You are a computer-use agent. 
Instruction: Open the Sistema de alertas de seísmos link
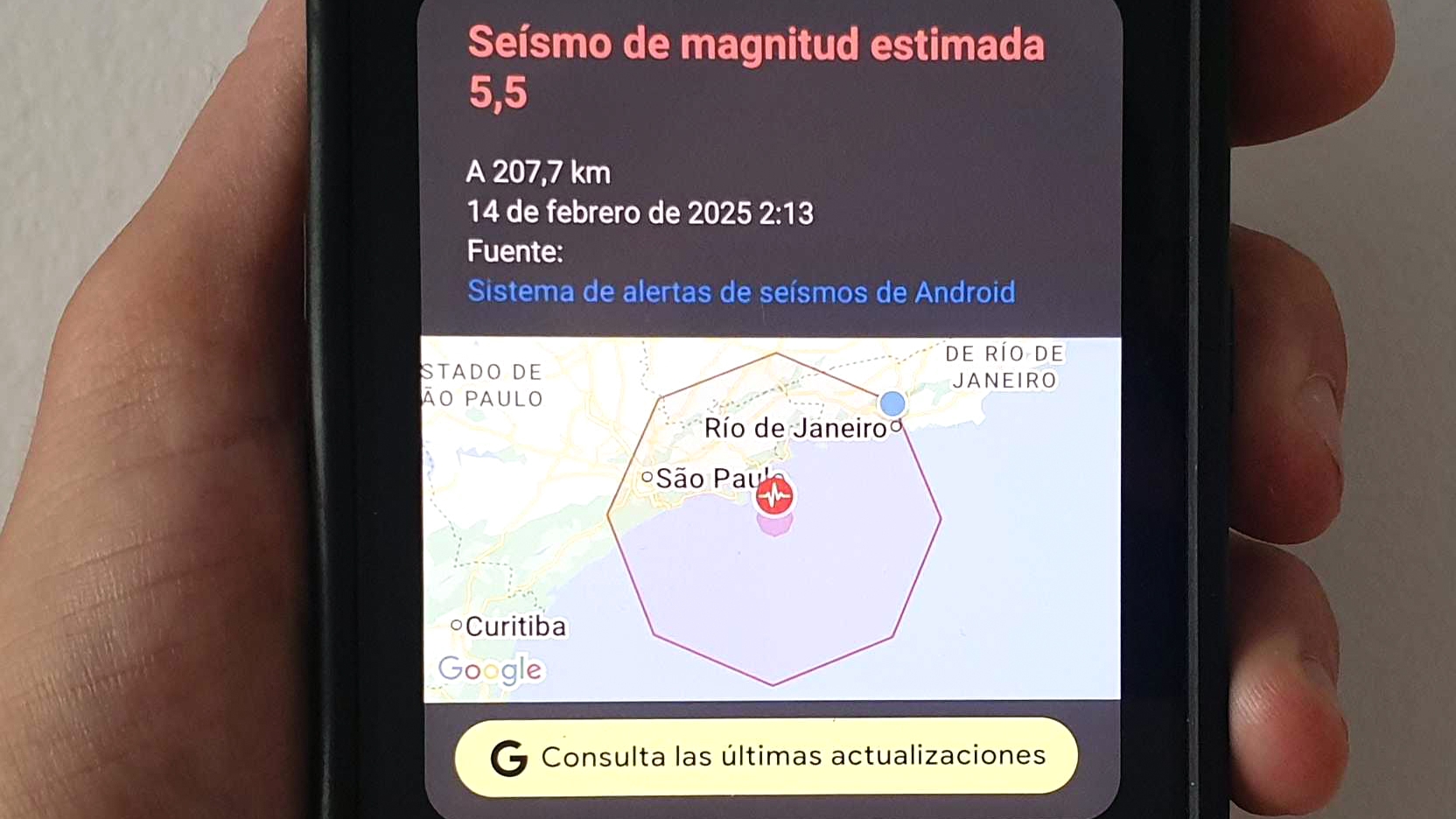click(740, 291)
